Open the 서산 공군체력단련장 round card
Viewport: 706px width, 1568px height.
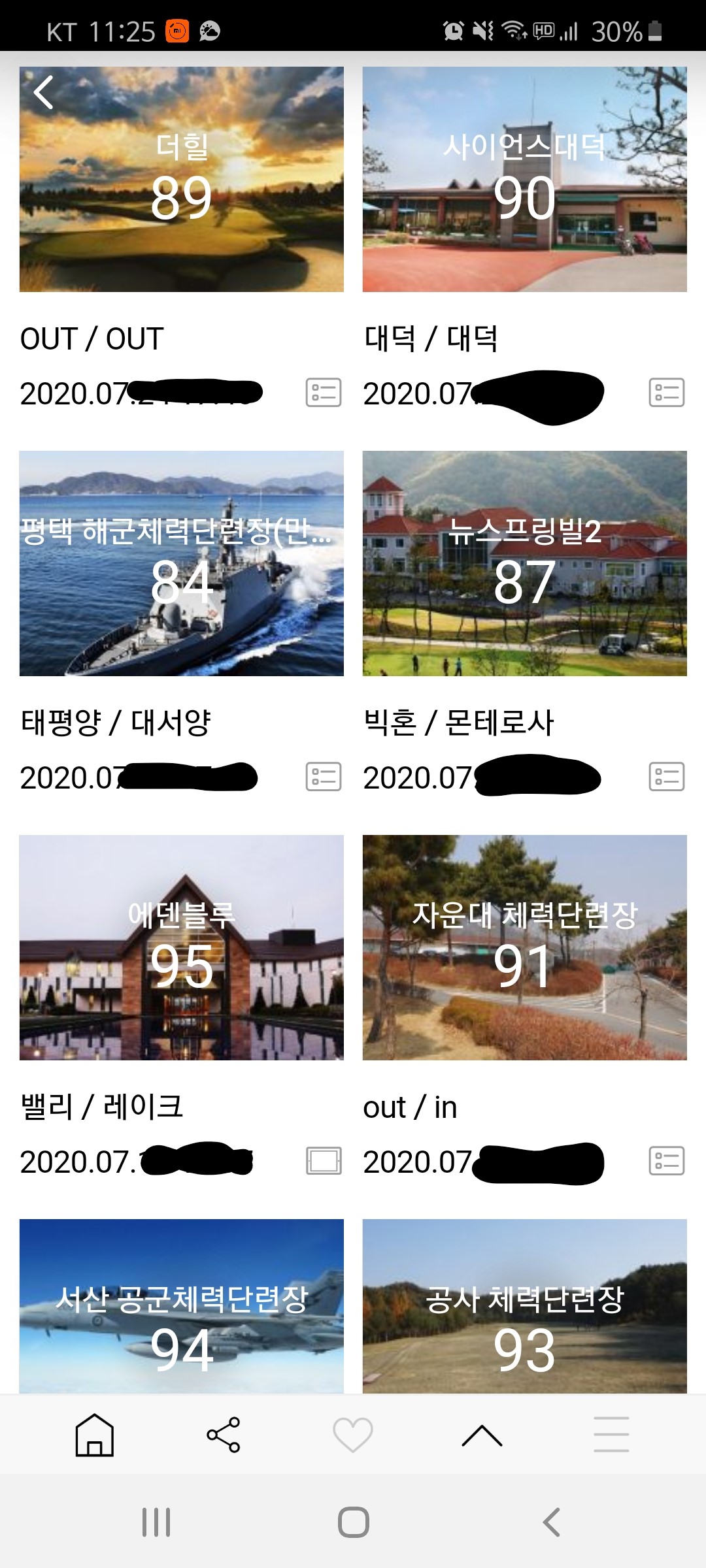point(181,1307)
